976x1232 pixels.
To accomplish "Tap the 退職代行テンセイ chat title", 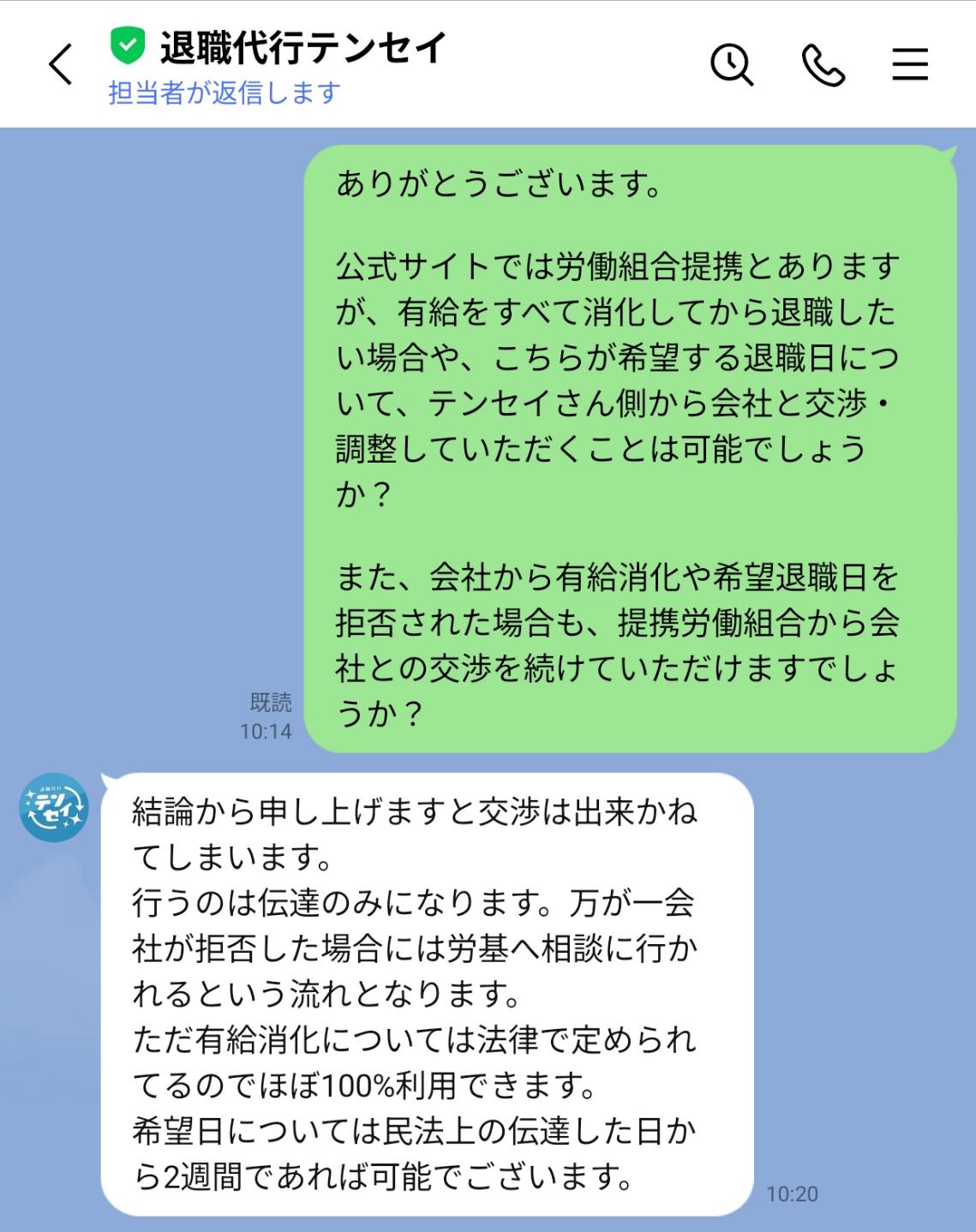I will coord(302,47).
